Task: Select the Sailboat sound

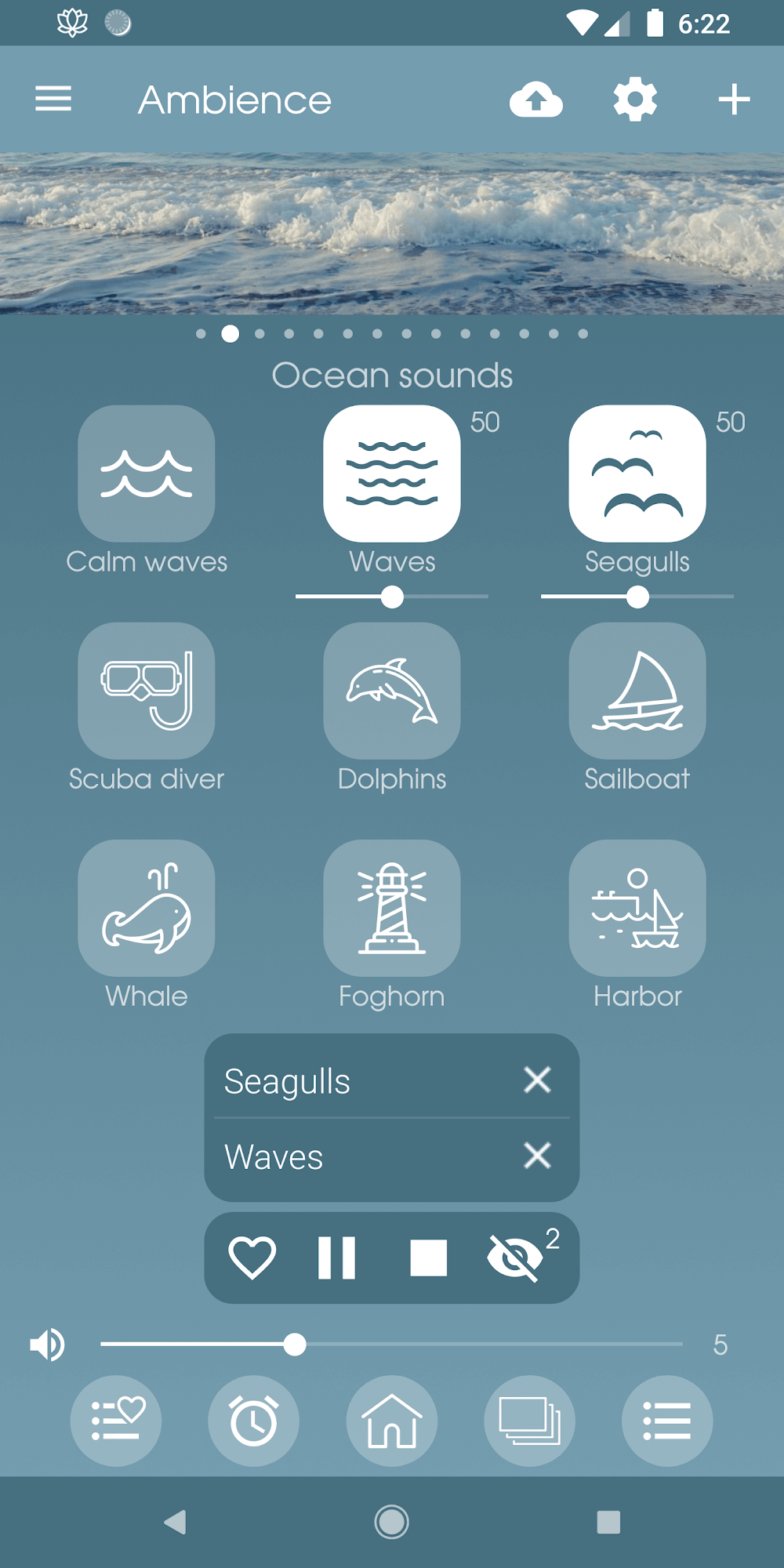Action: click(x=637, y=691)
